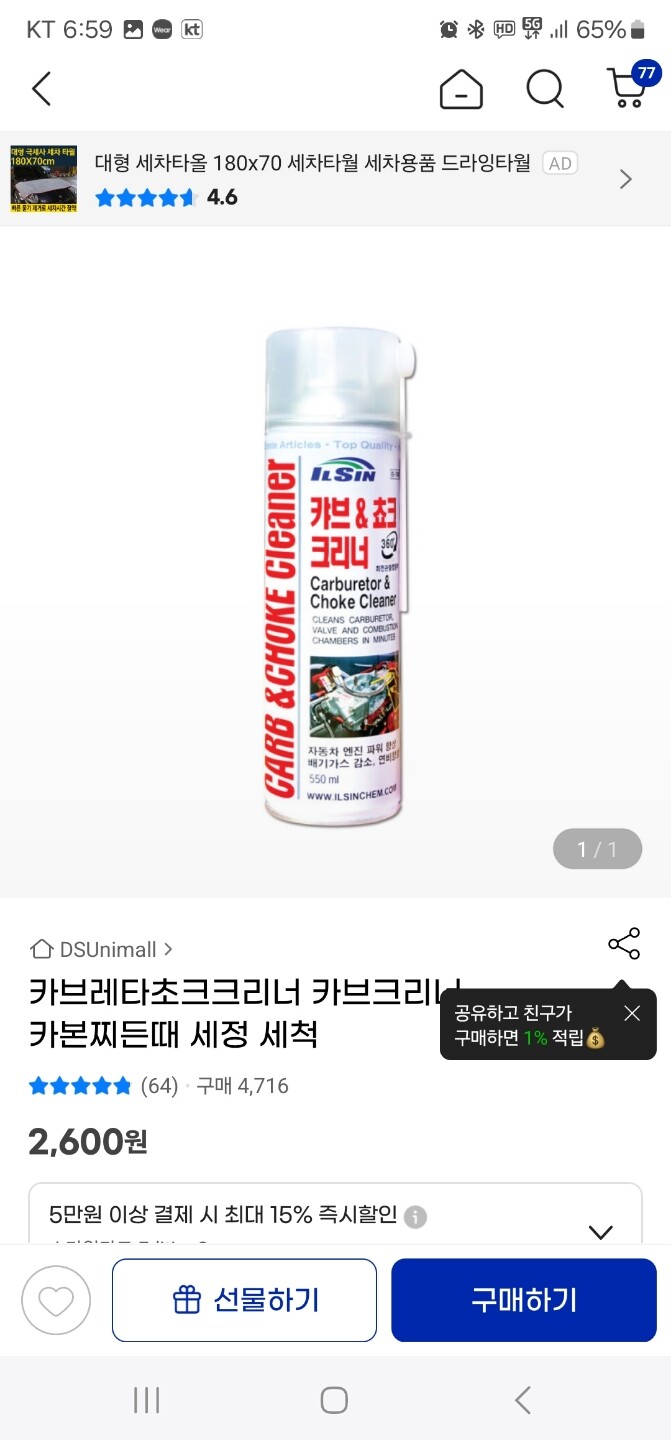Open the home icon in top bar
The width and height of the screenshot is (671, 1440).
point(461,89)
